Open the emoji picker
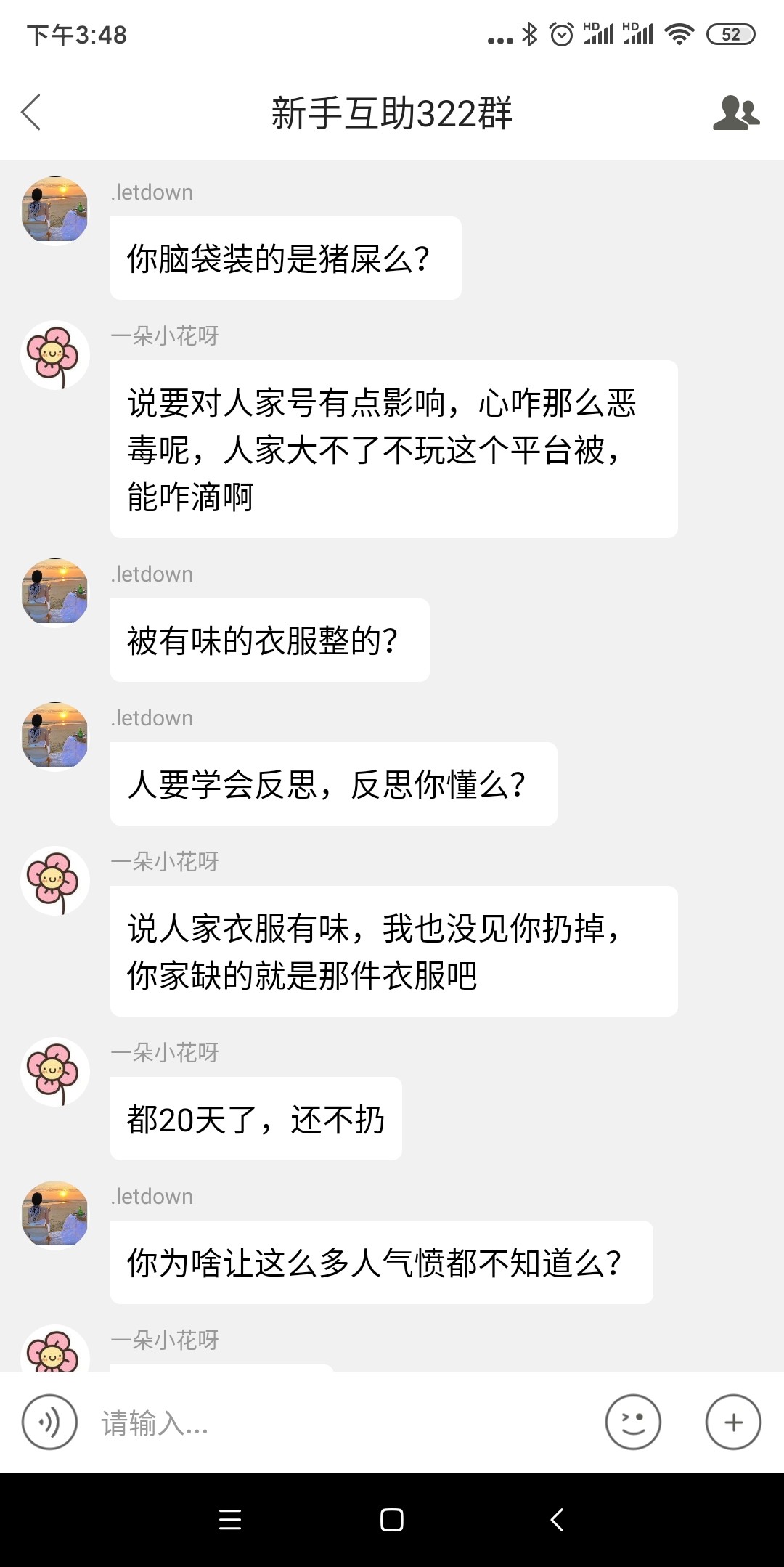This screenshot has height=1567, width=784. tap(633, 1422)
